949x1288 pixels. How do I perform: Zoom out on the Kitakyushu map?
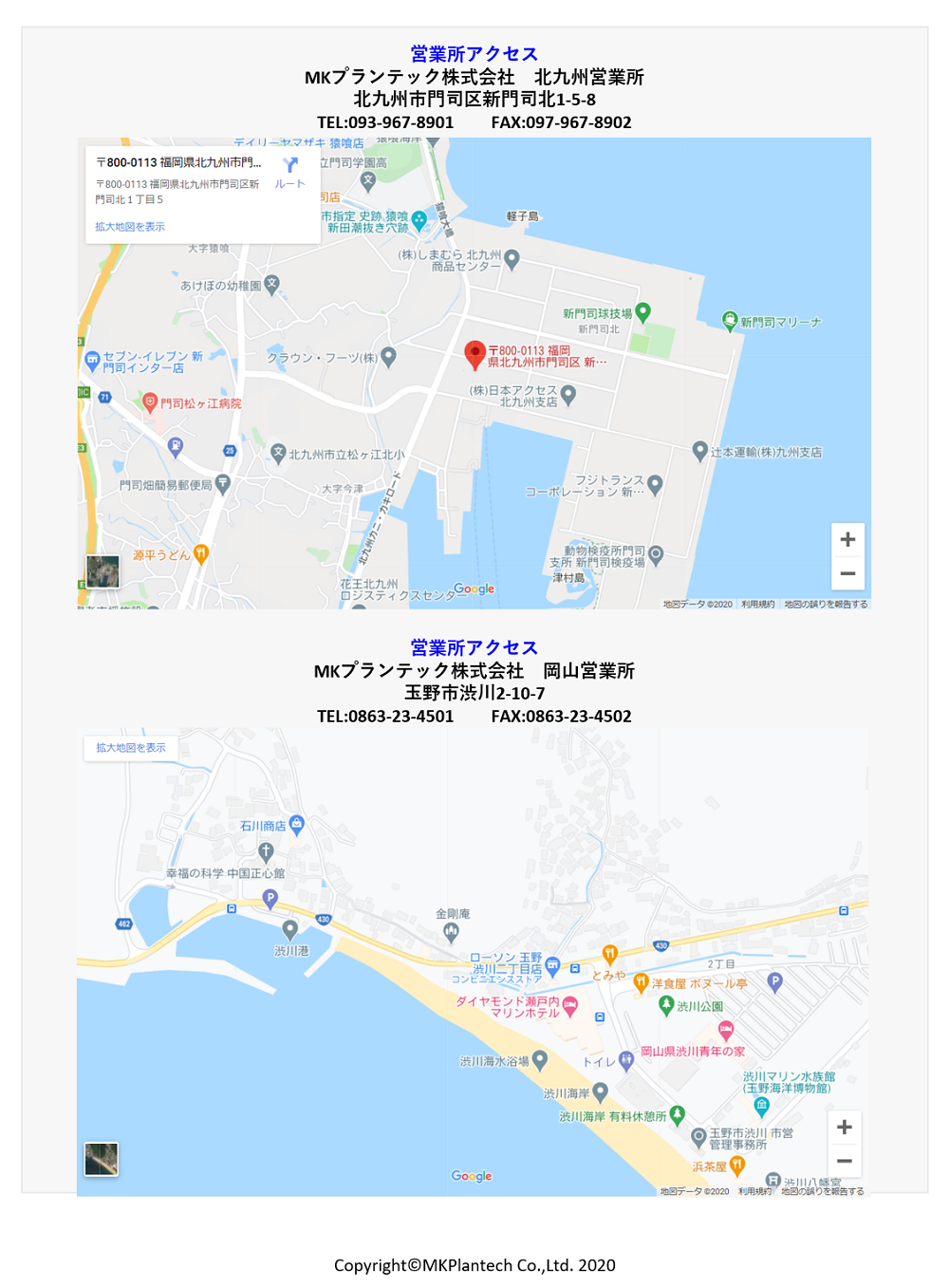847,572
